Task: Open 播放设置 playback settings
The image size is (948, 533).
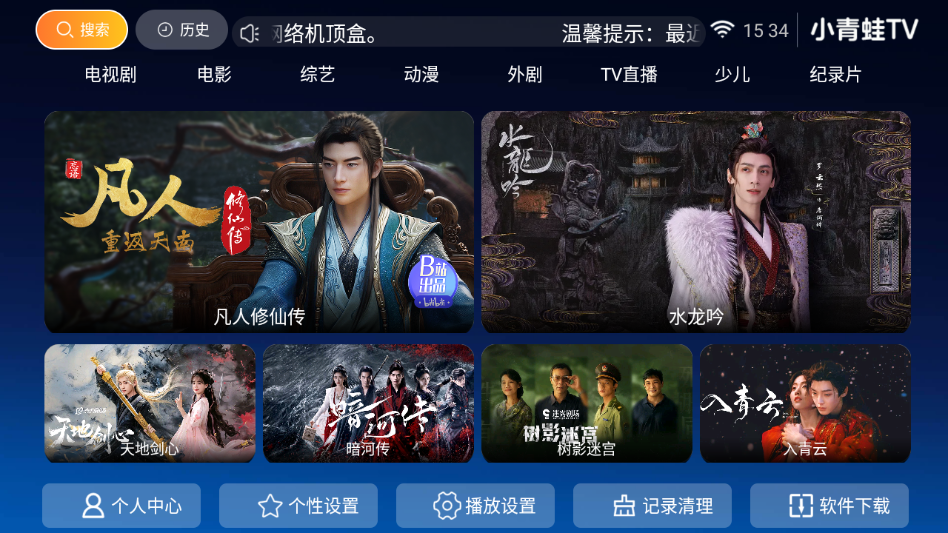Action: 475,506
